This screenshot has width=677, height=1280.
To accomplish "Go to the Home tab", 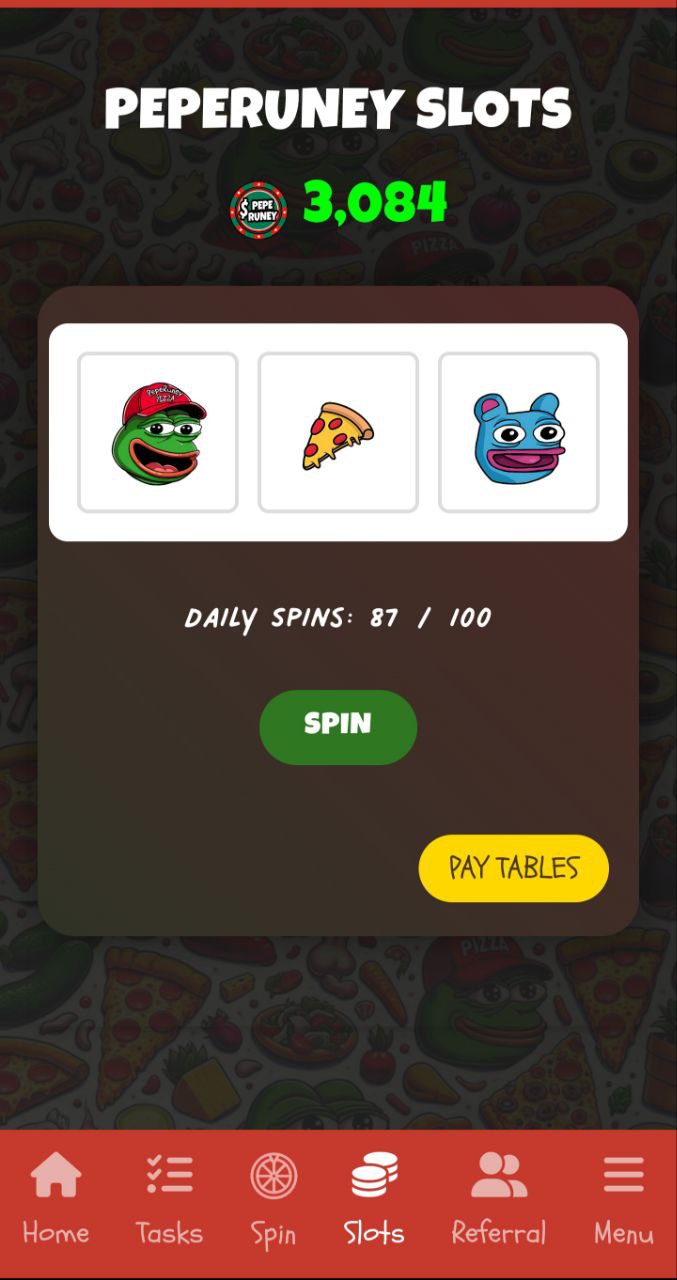I will (56, 1198).
